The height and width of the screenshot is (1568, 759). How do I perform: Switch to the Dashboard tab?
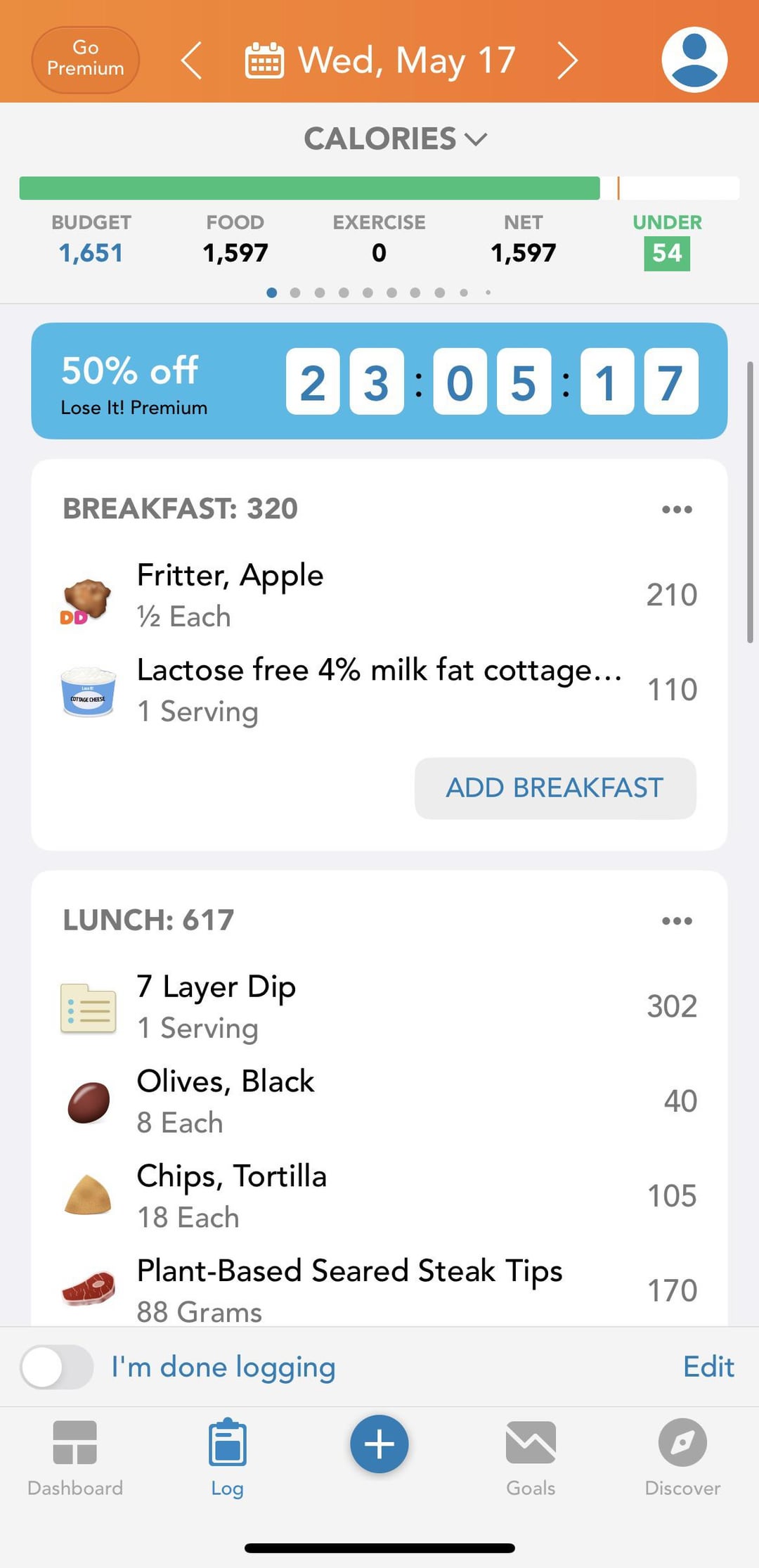(75, 1458)
